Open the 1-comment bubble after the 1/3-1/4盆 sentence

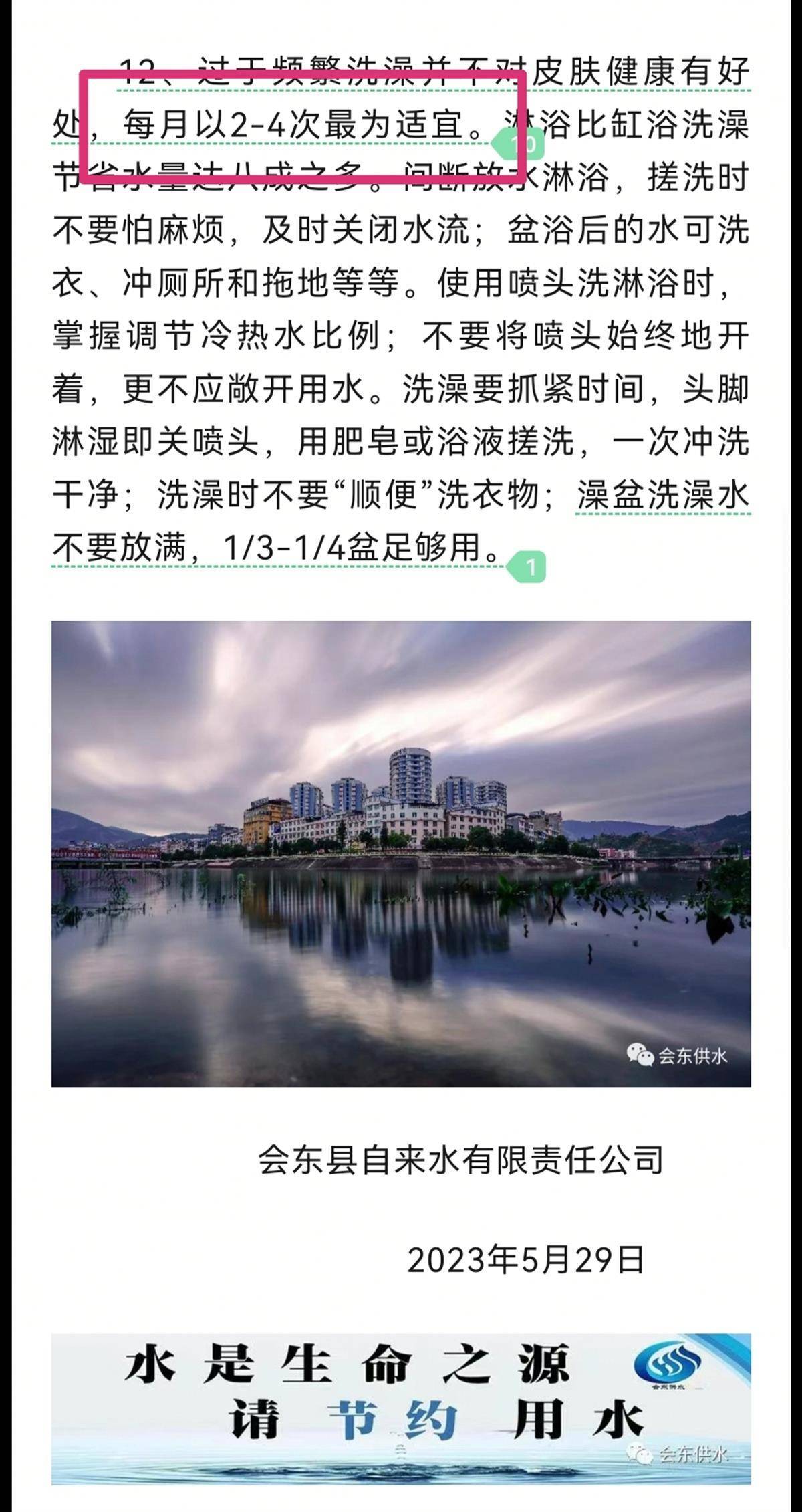coord(528,568)
